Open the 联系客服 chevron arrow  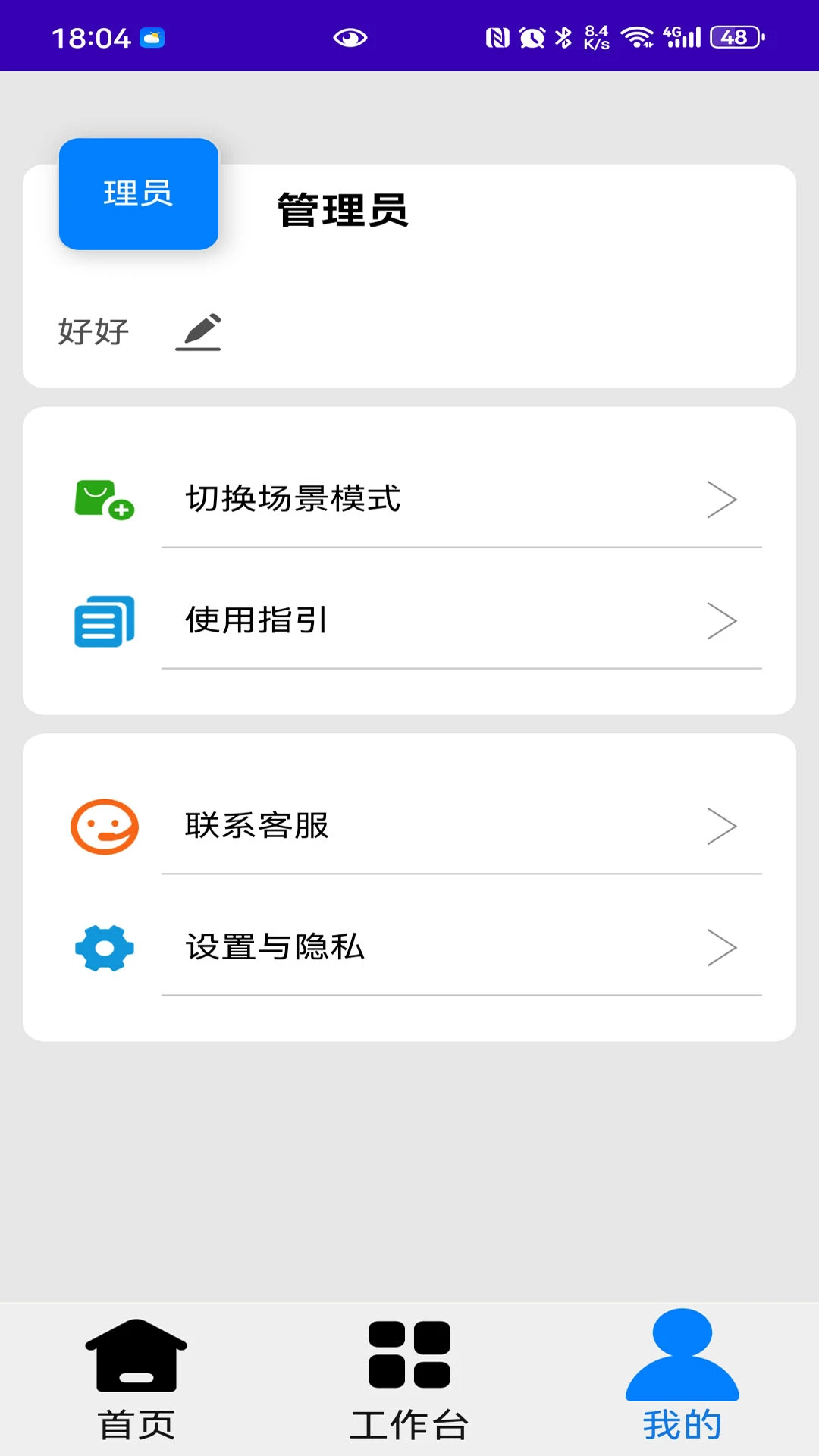pyautogui.click(x=723, y=827)
